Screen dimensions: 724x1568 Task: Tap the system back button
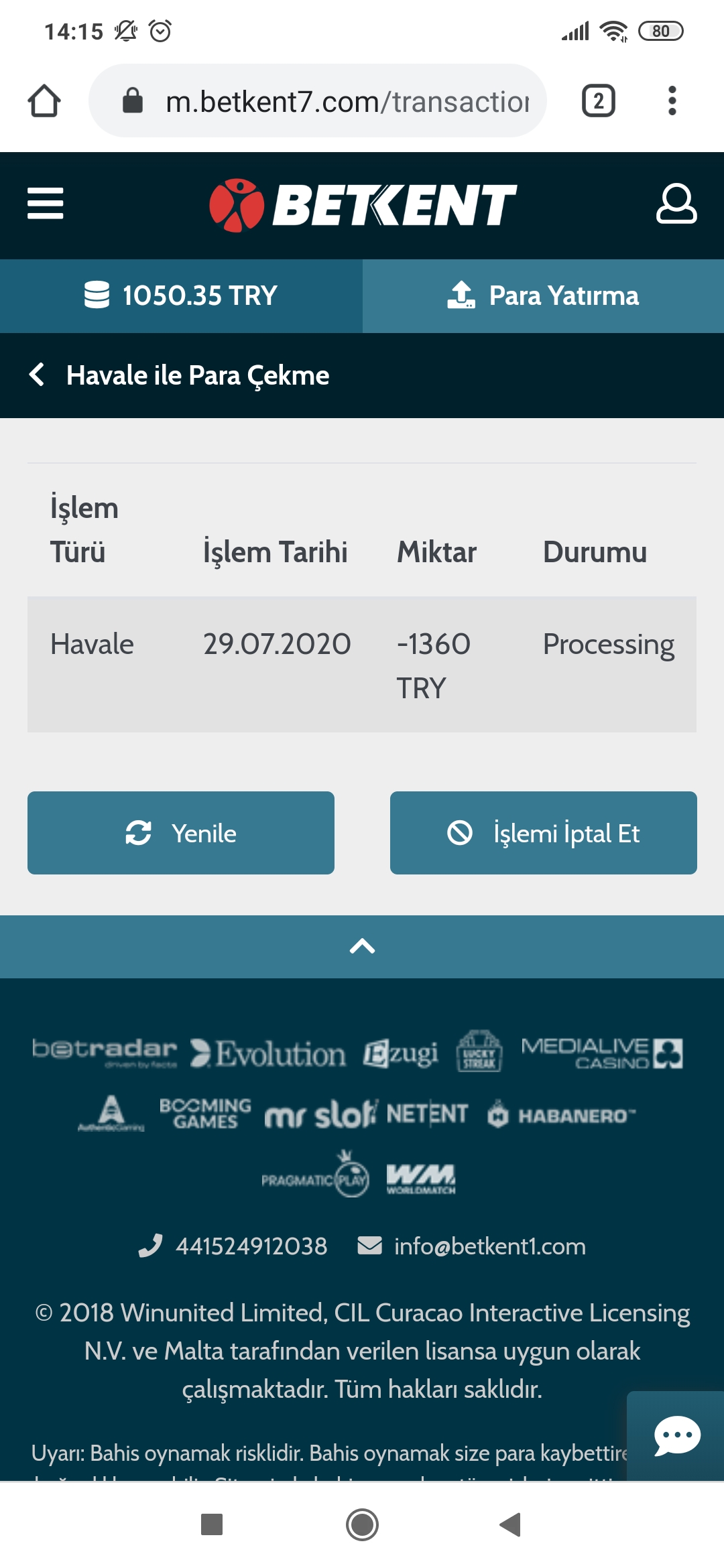511,1524
